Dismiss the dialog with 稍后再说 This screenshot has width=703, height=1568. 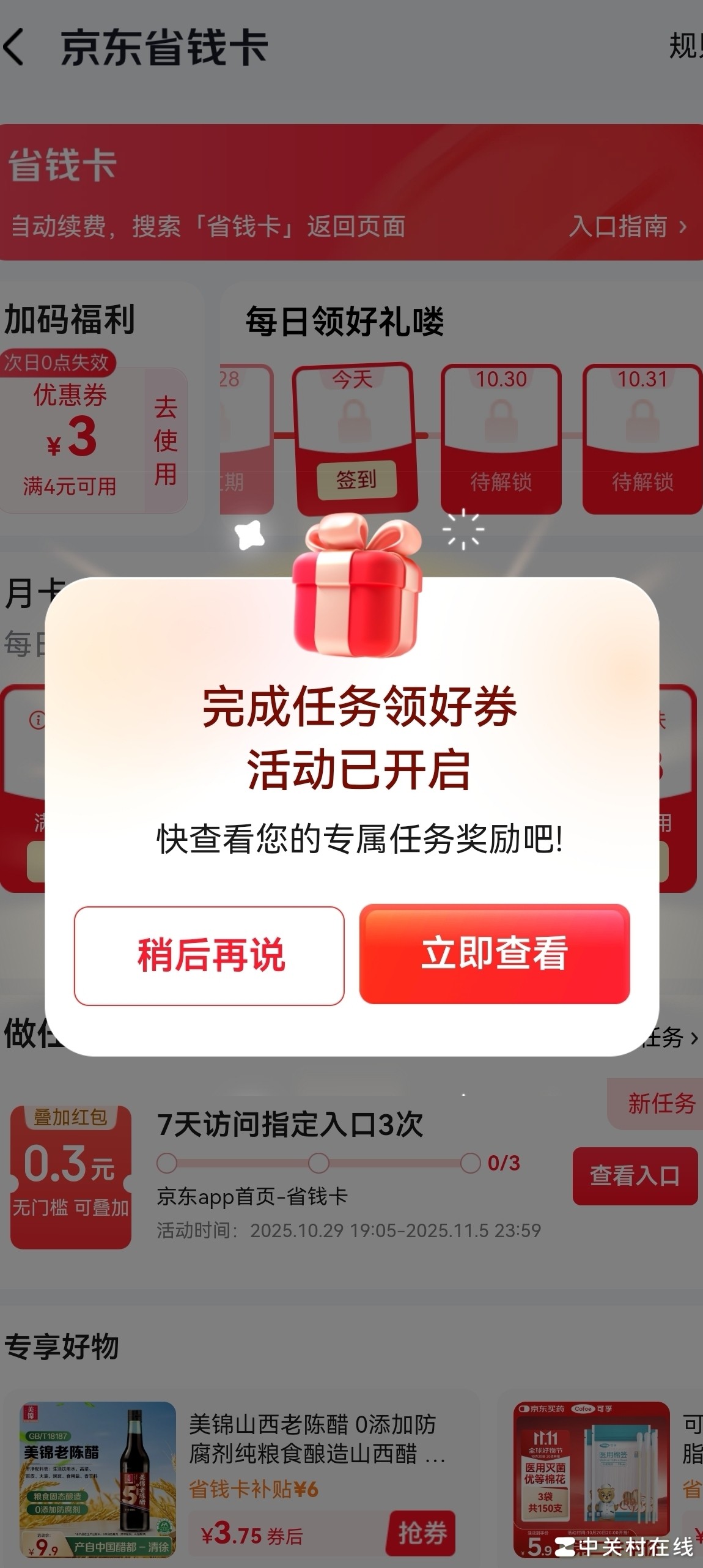click(209, 955)
